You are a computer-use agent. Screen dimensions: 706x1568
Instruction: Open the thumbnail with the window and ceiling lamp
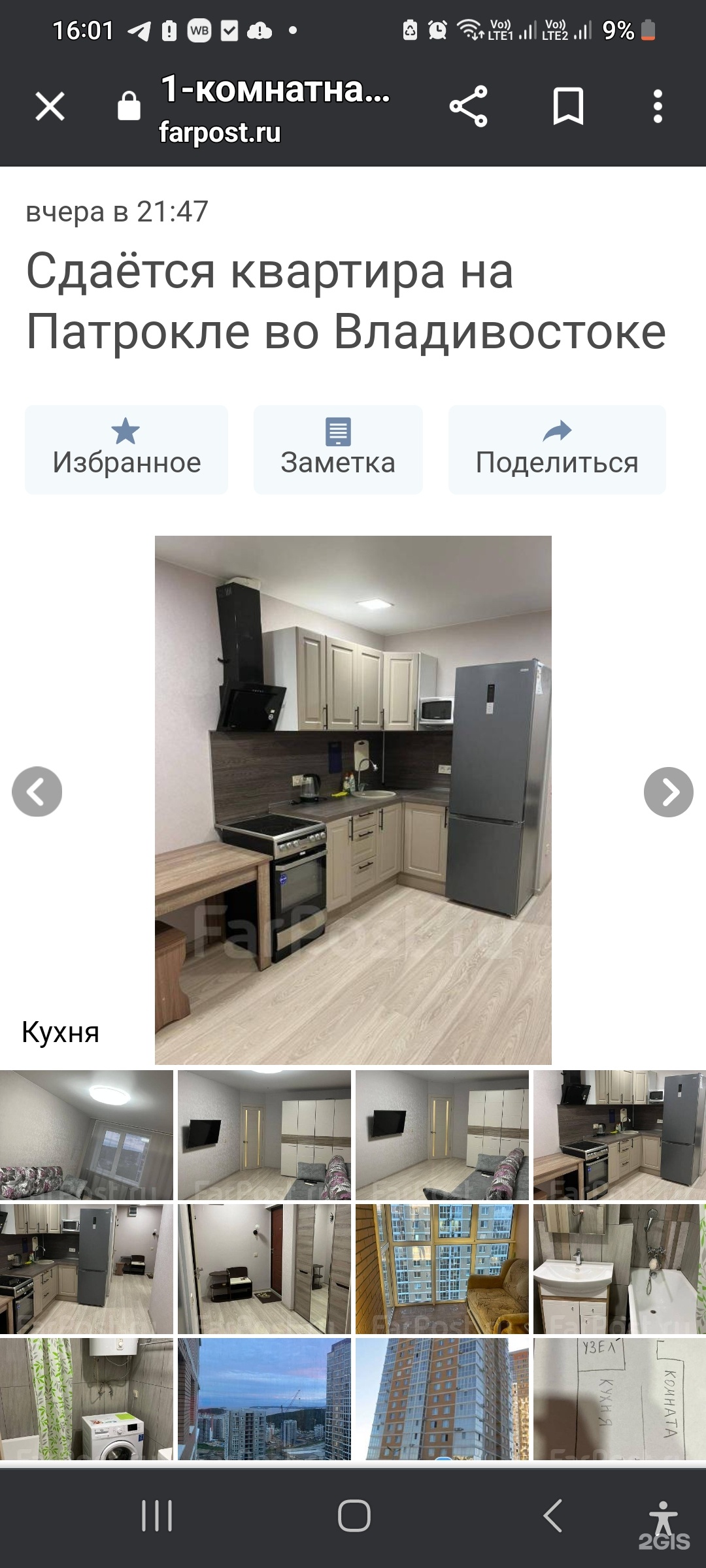(86, 1135)
